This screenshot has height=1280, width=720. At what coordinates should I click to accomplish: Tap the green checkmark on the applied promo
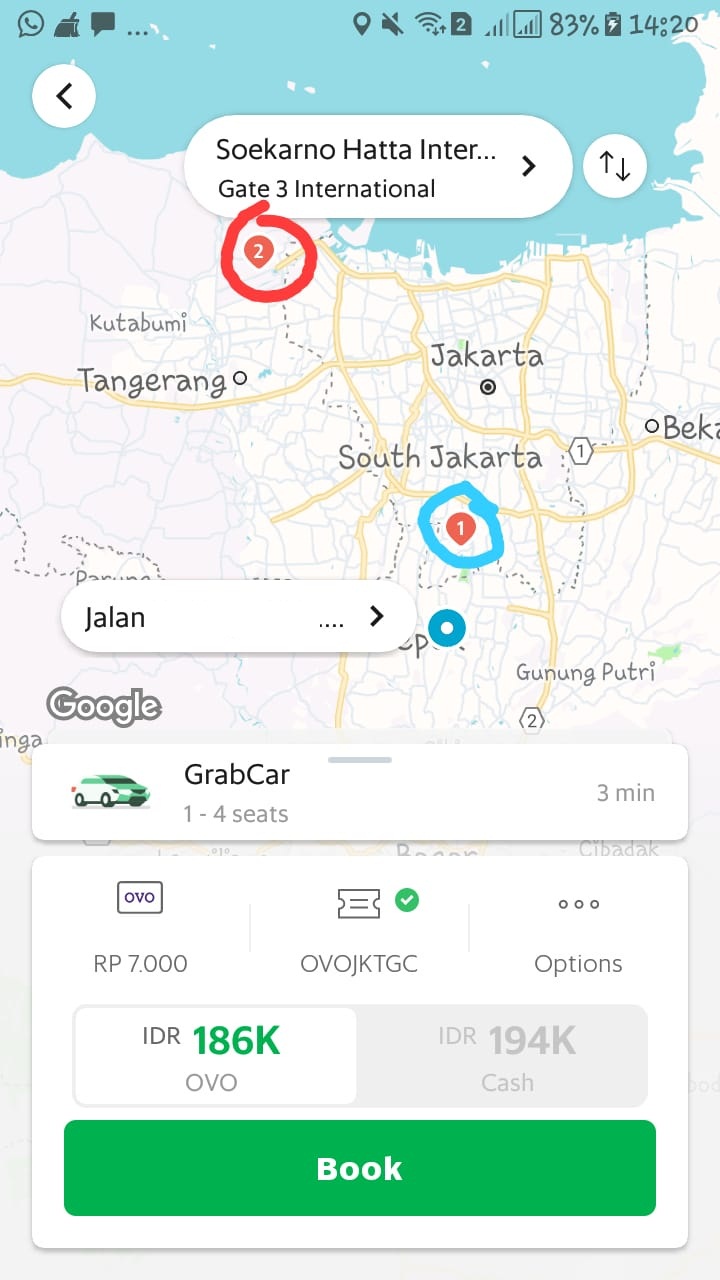coord(408,899)
